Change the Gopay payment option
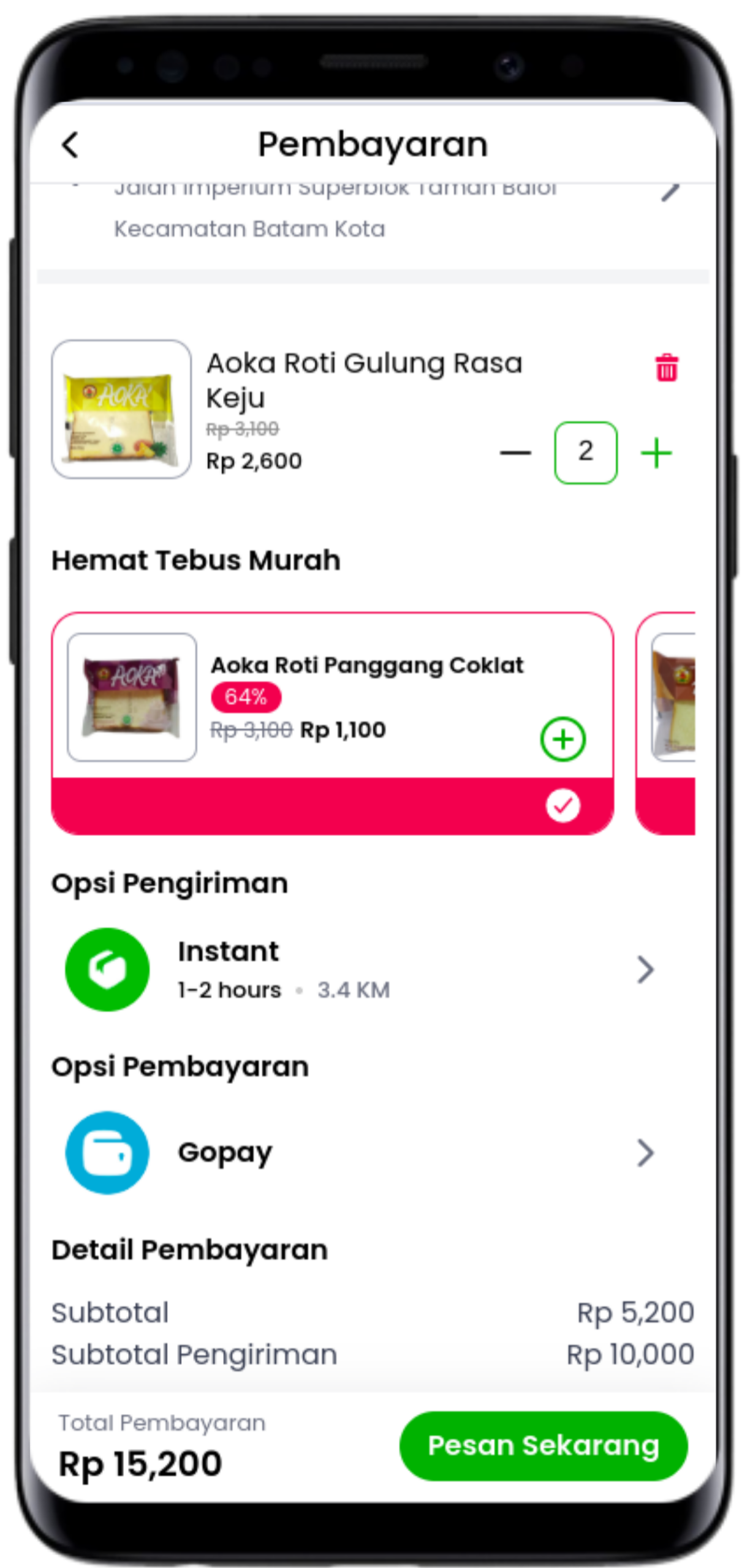Screen dimensions: 742x1568 [645, 1153]
